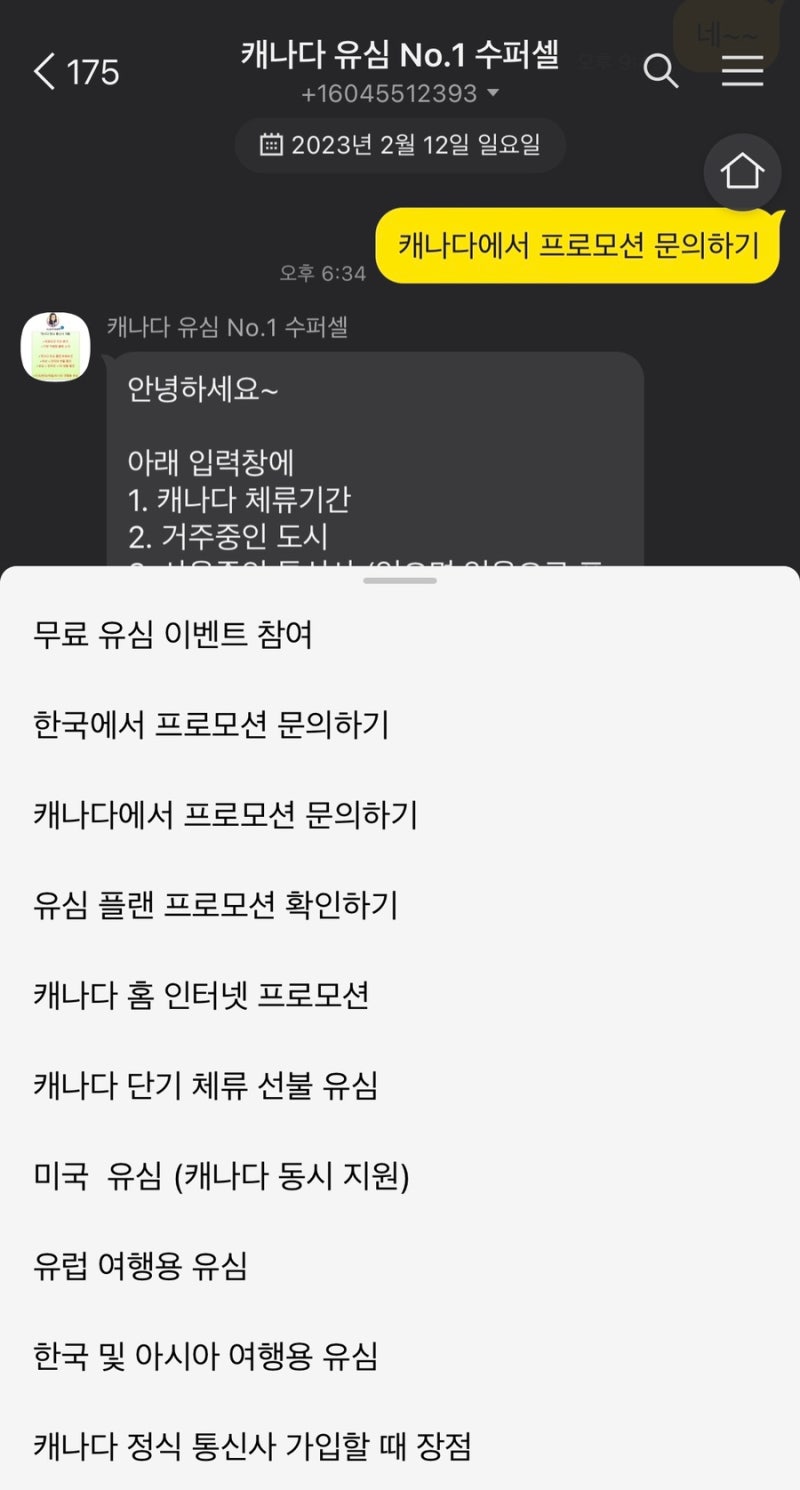The image size is (800, 1490).
Task: Open 유심 플랜 프로모션 확인하기
Action: point(216,905)
